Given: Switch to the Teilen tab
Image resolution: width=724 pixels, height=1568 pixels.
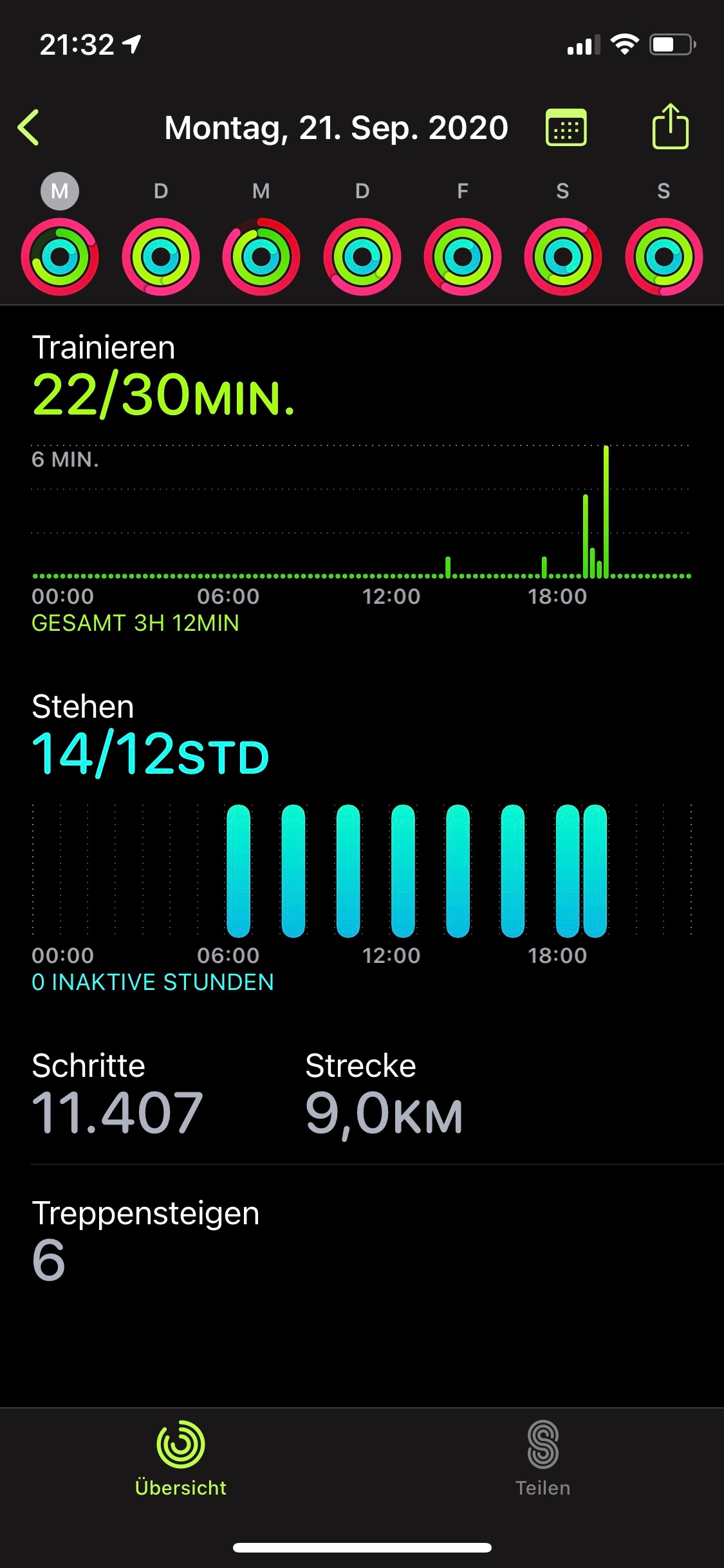Looking at the screenshot, I should click(x=543, y=1459).
